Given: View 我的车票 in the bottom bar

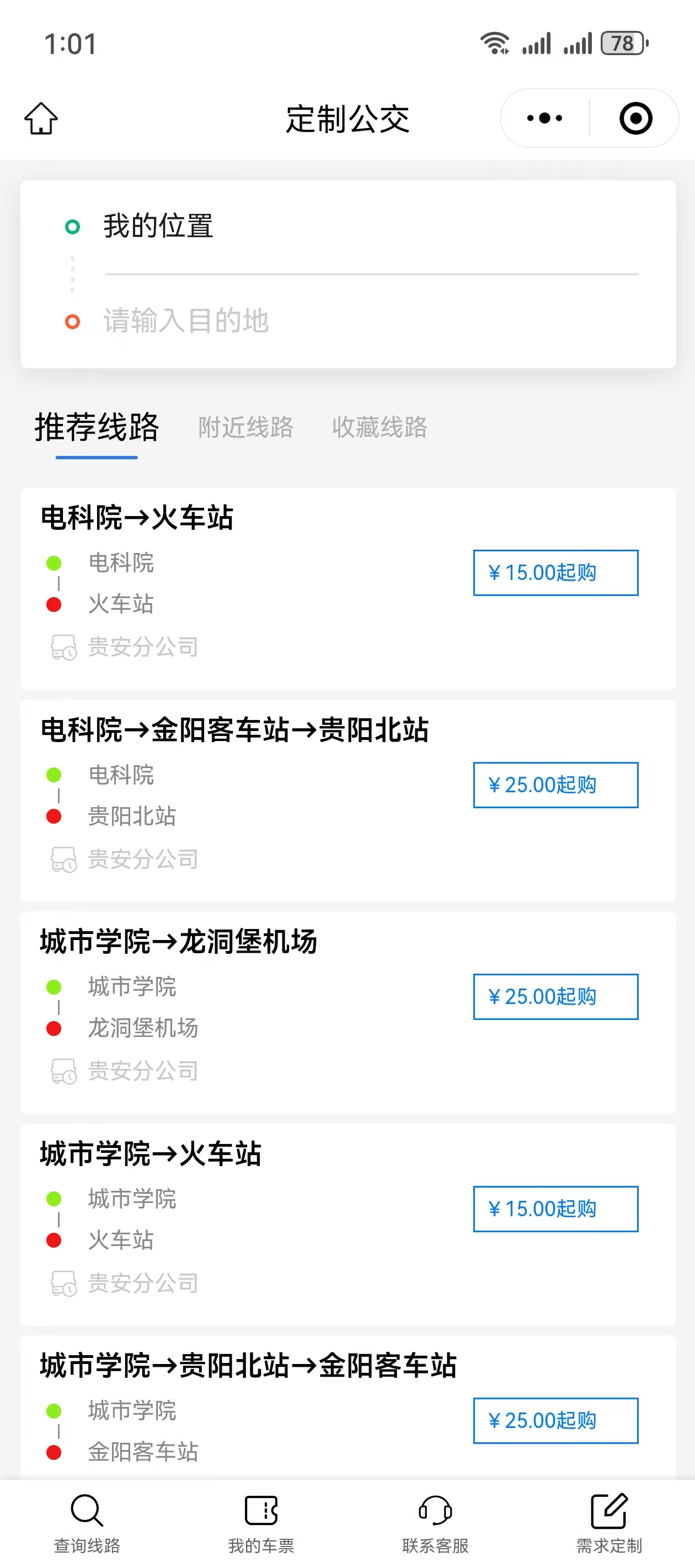Looking at the screenshot, I should tap(261, 1522).
